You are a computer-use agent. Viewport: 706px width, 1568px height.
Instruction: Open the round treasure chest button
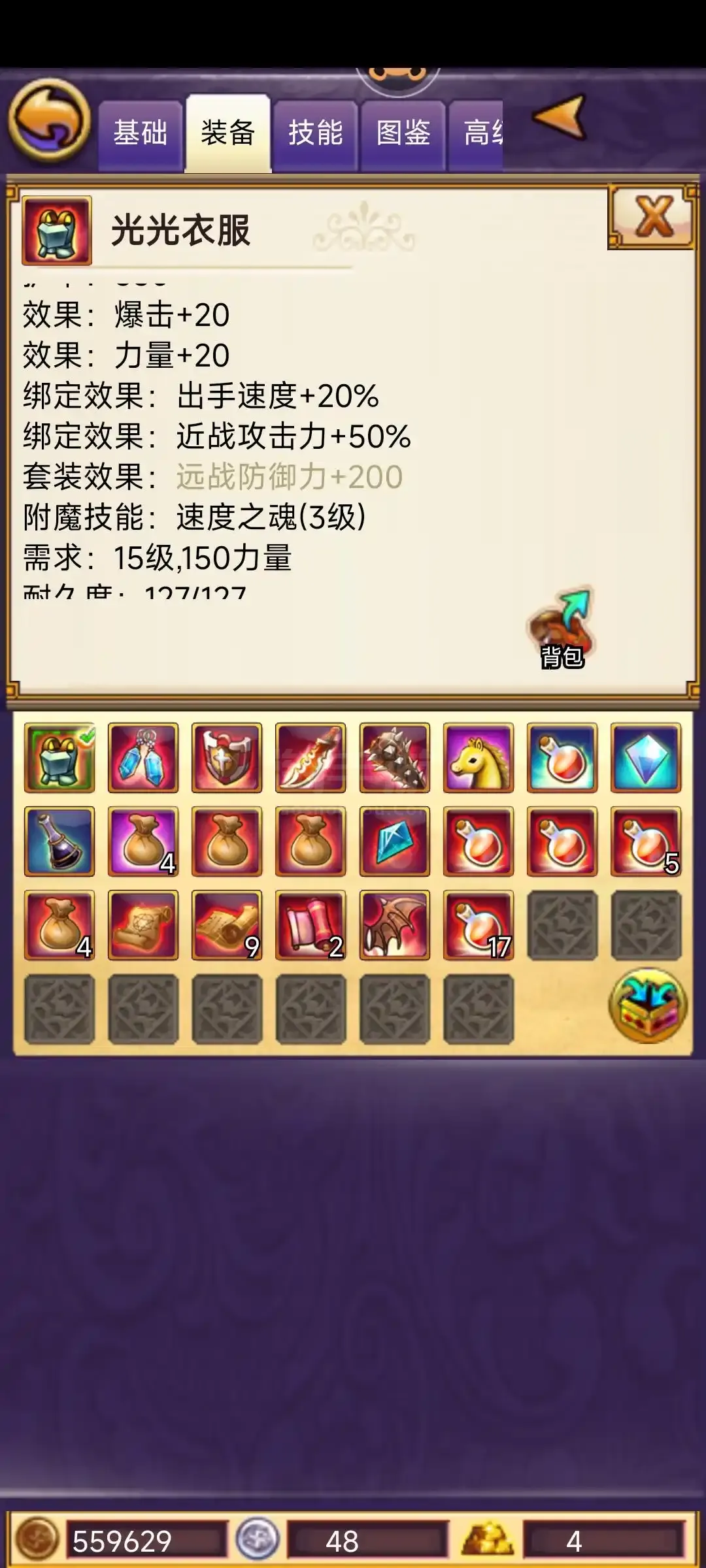648,1006
